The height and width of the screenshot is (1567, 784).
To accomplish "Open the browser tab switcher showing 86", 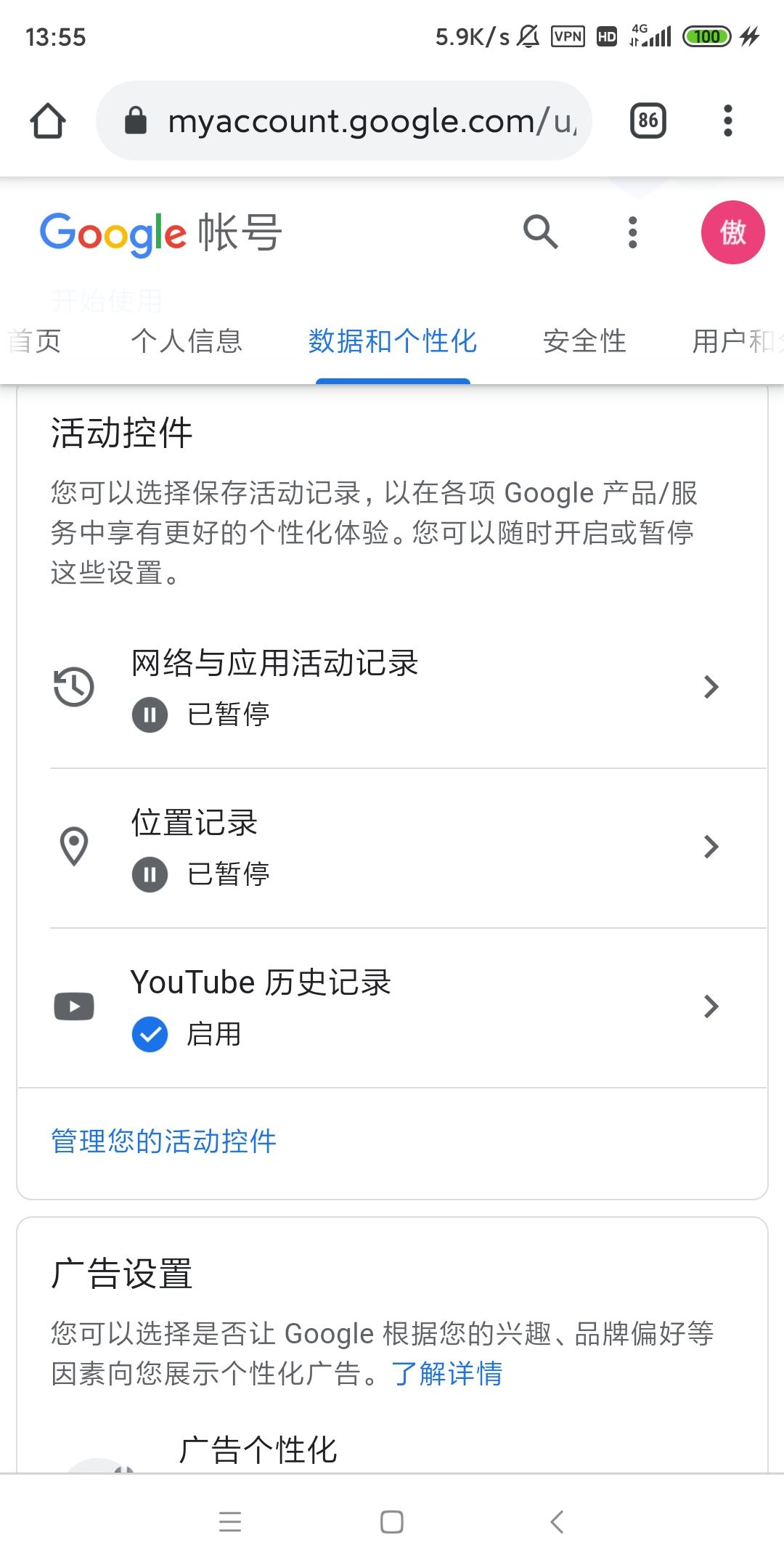I will (648, 121).
